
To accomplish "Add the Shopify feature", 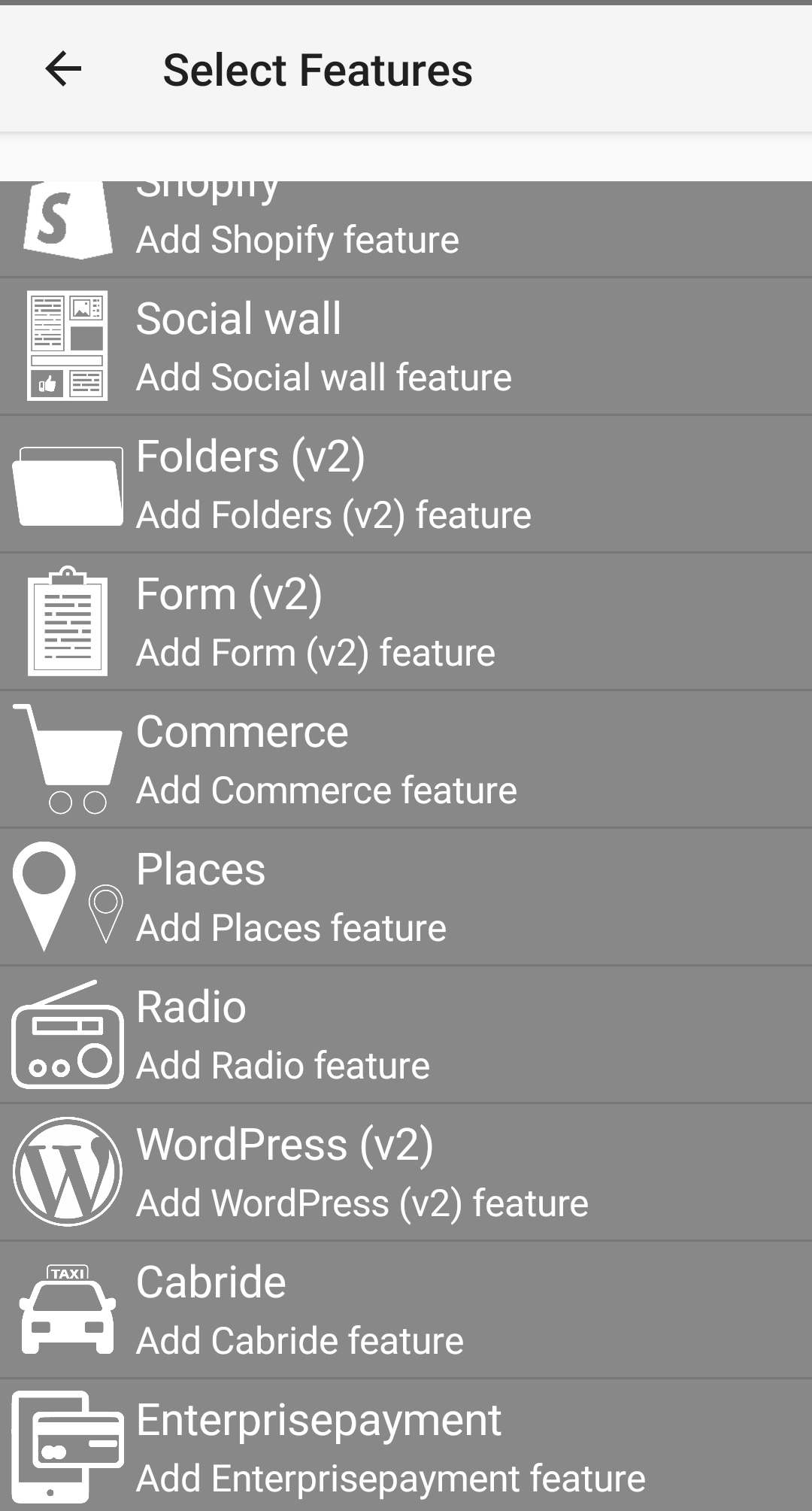I will 406,229.
